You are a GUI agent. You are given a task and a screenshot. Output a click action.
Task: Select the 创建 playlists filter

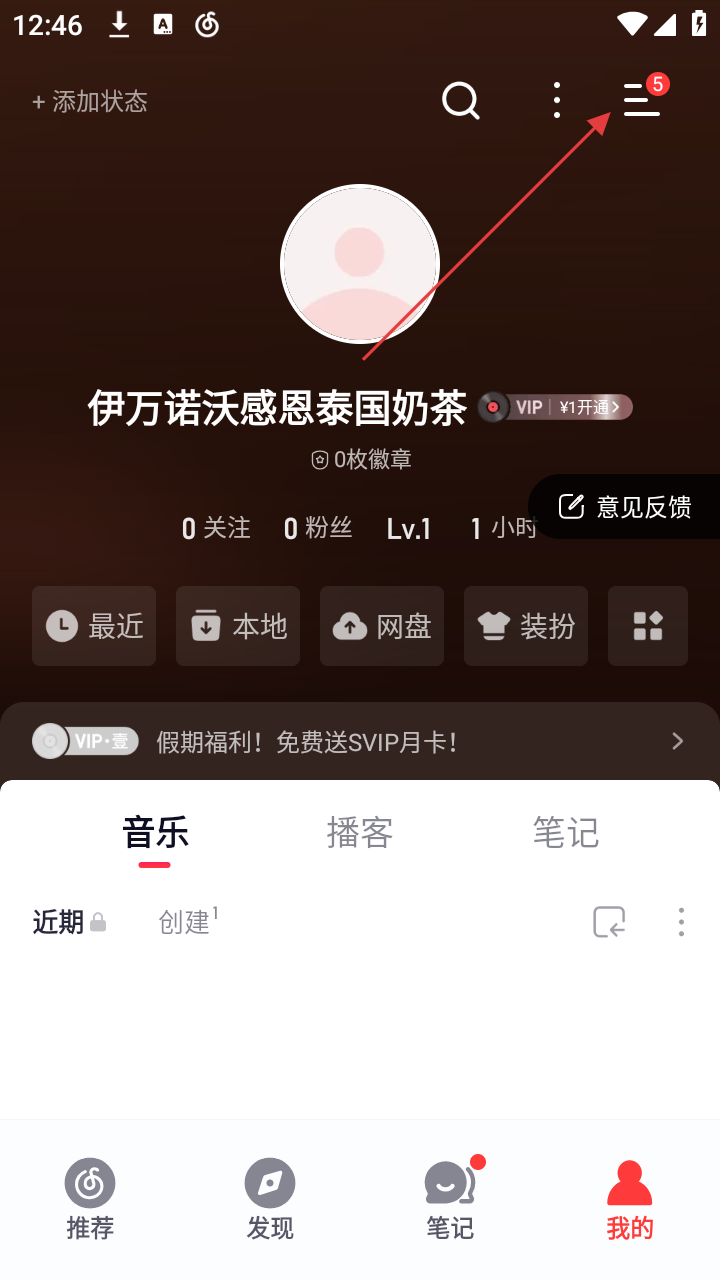pyautogui.click(x=186, y=921)
